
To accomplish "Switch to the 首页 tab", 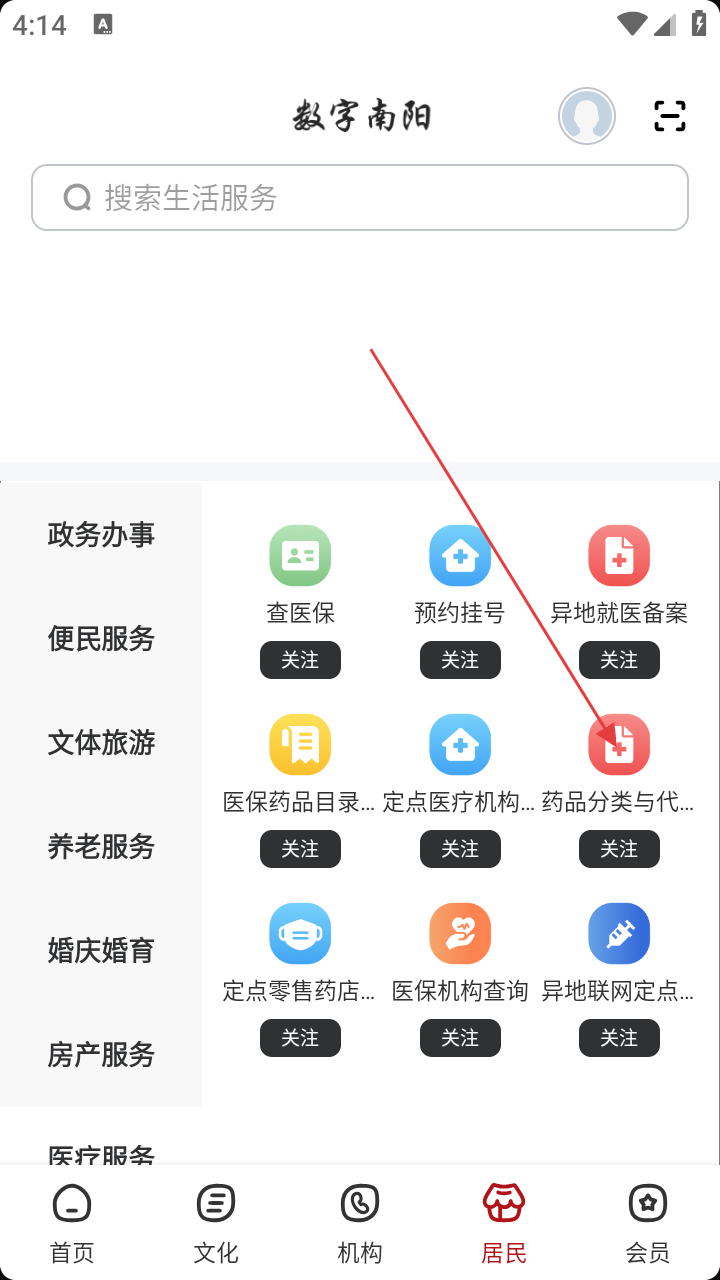I will pos(72,1223).
